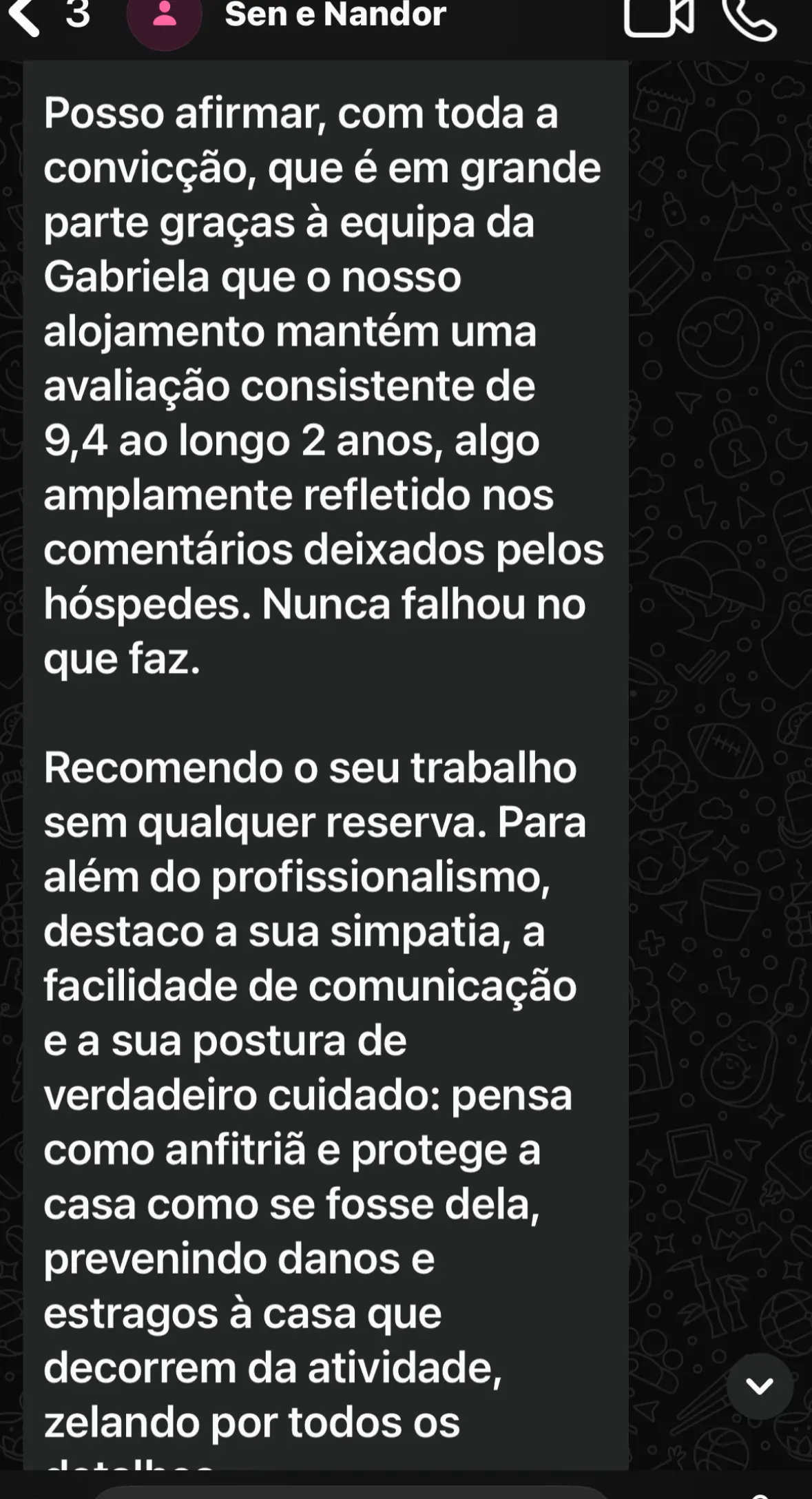The width and height of the screenshot is (812, 1499).
Task: Tap the '9,4' rating text in the message
Action: point(81,442)
